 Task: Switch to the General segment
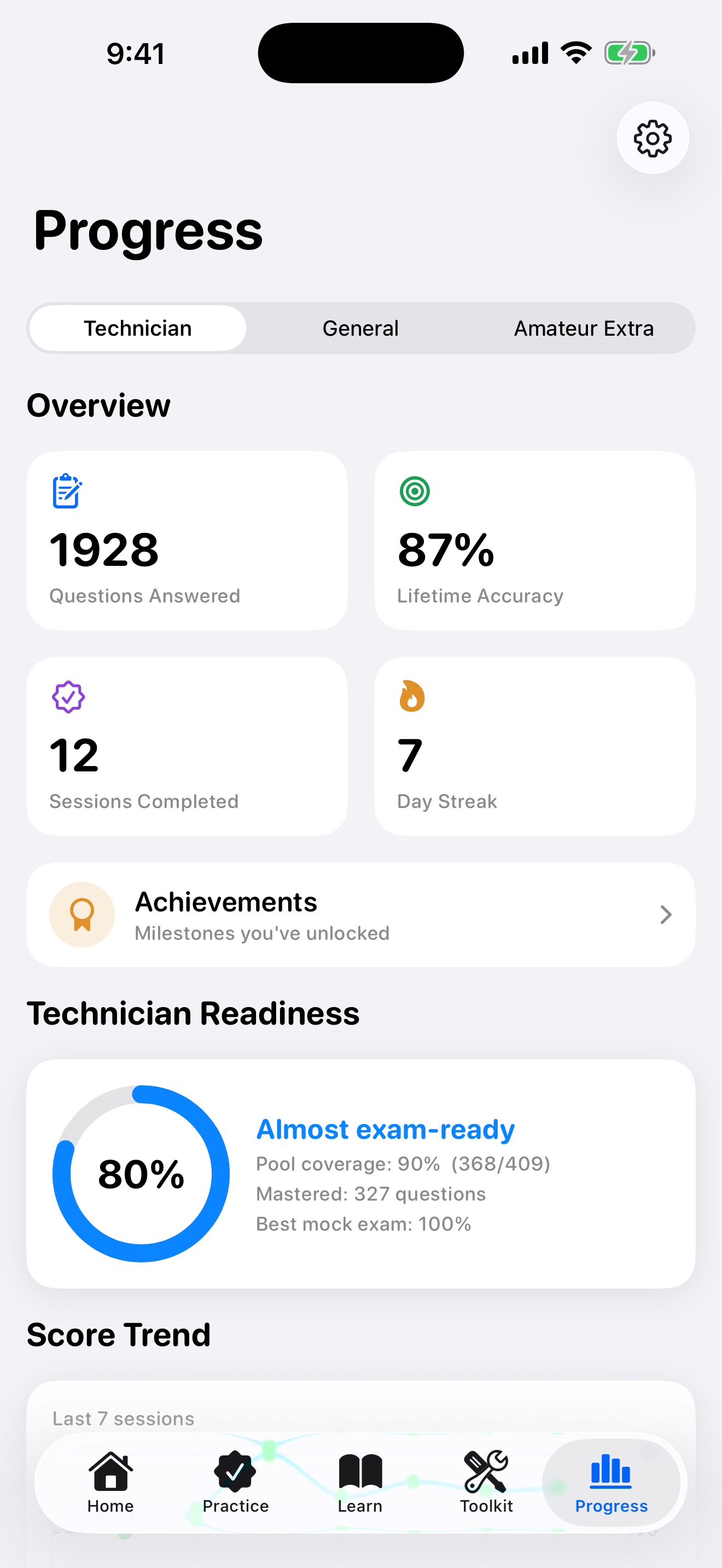pos(360,328)
